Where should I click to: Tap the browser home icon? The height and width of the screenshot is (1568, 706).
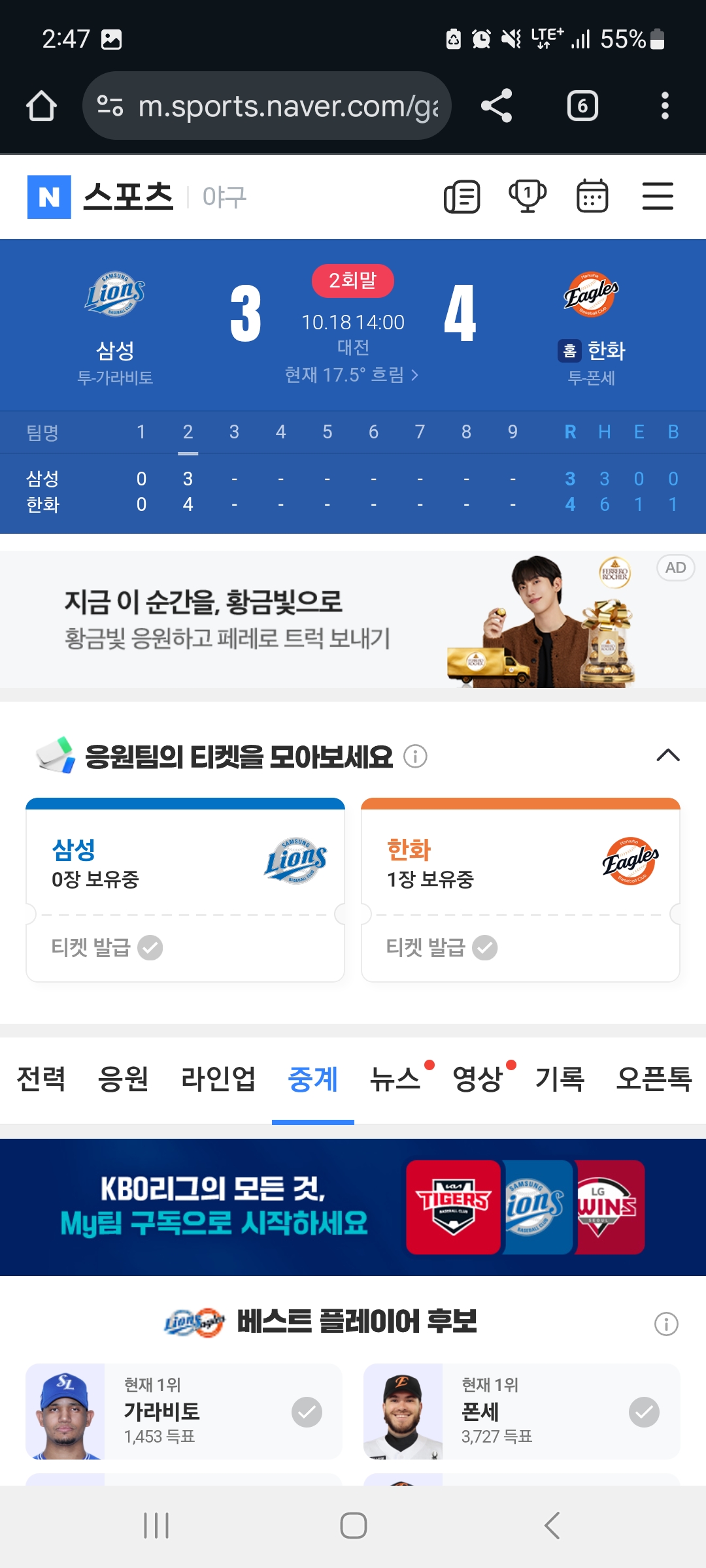(x=41, y=106)
